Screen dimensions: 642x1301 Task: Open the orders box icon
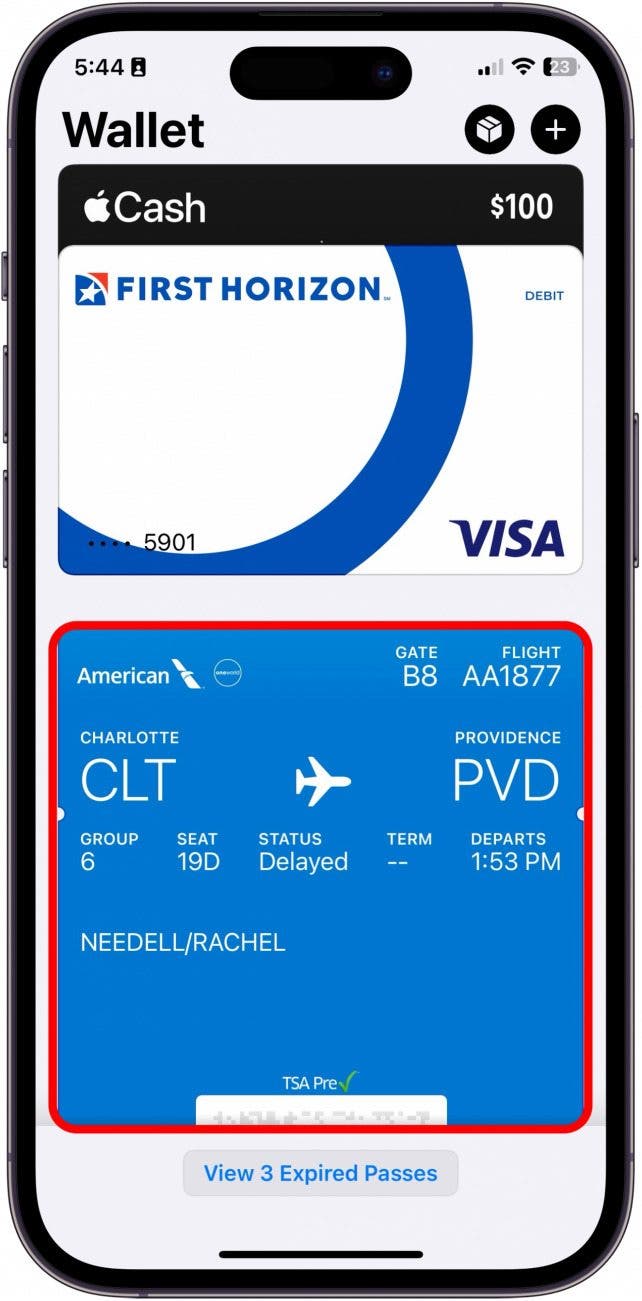point(489,129)
